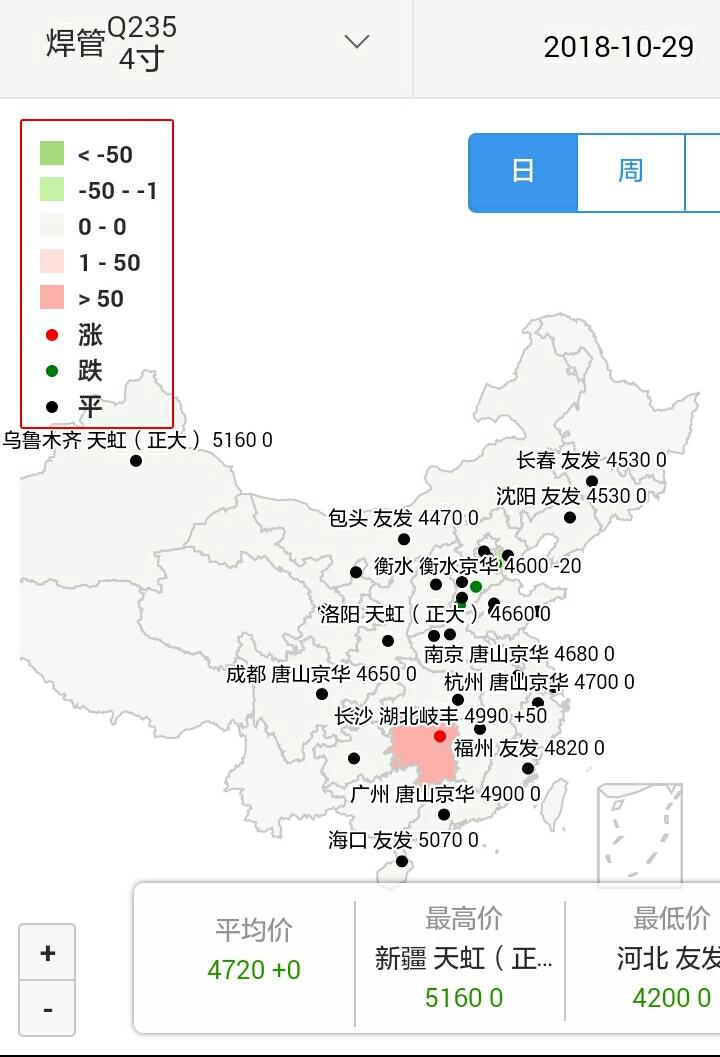Image resolution: width=720 pixels, height=1057 pixels.
Task: Switch to the 周 weekly view
Action: pyautogui.click(x=630, y=172)
